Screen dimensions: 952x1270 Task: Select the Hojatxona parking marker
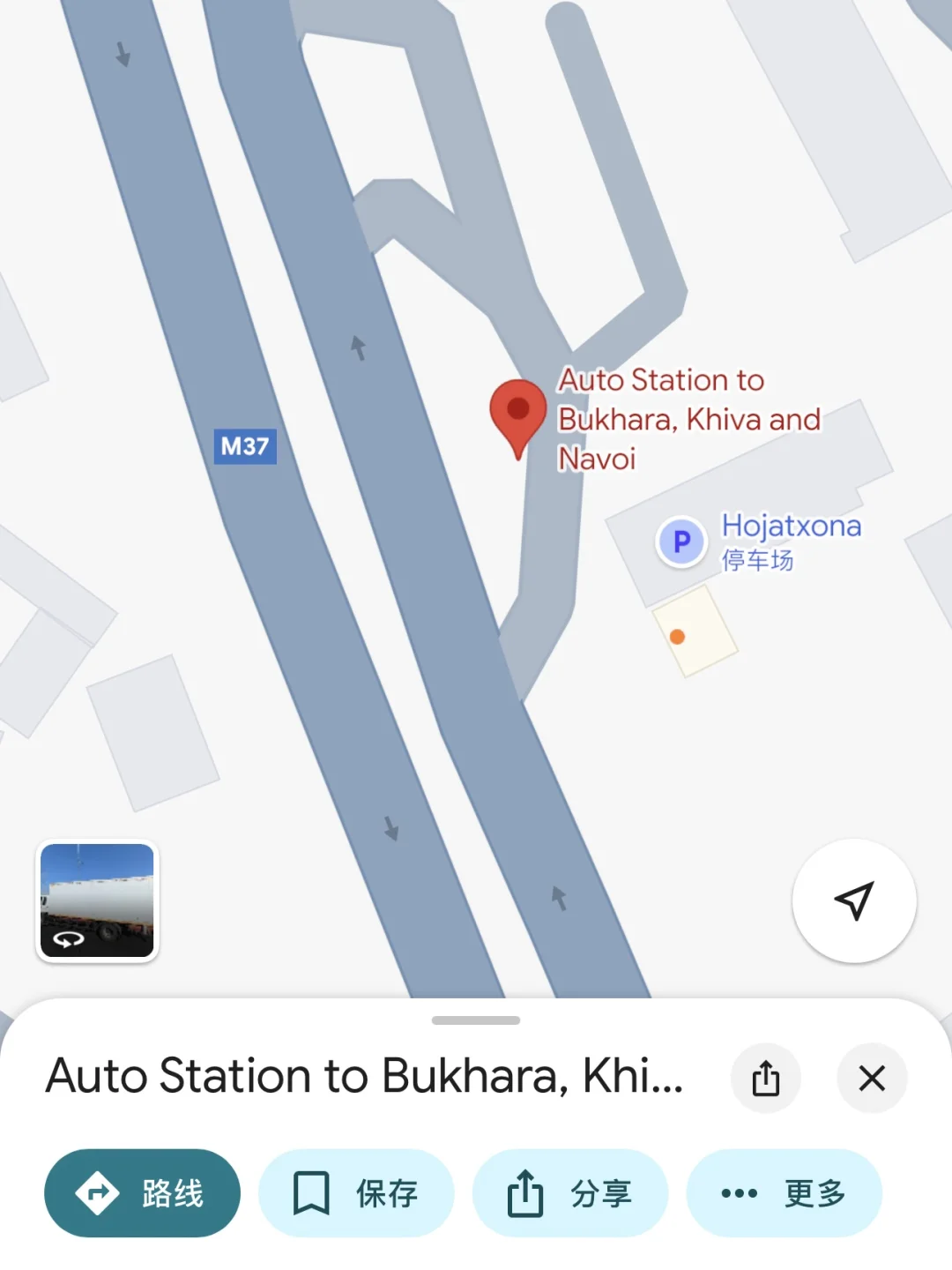[681, 541]
